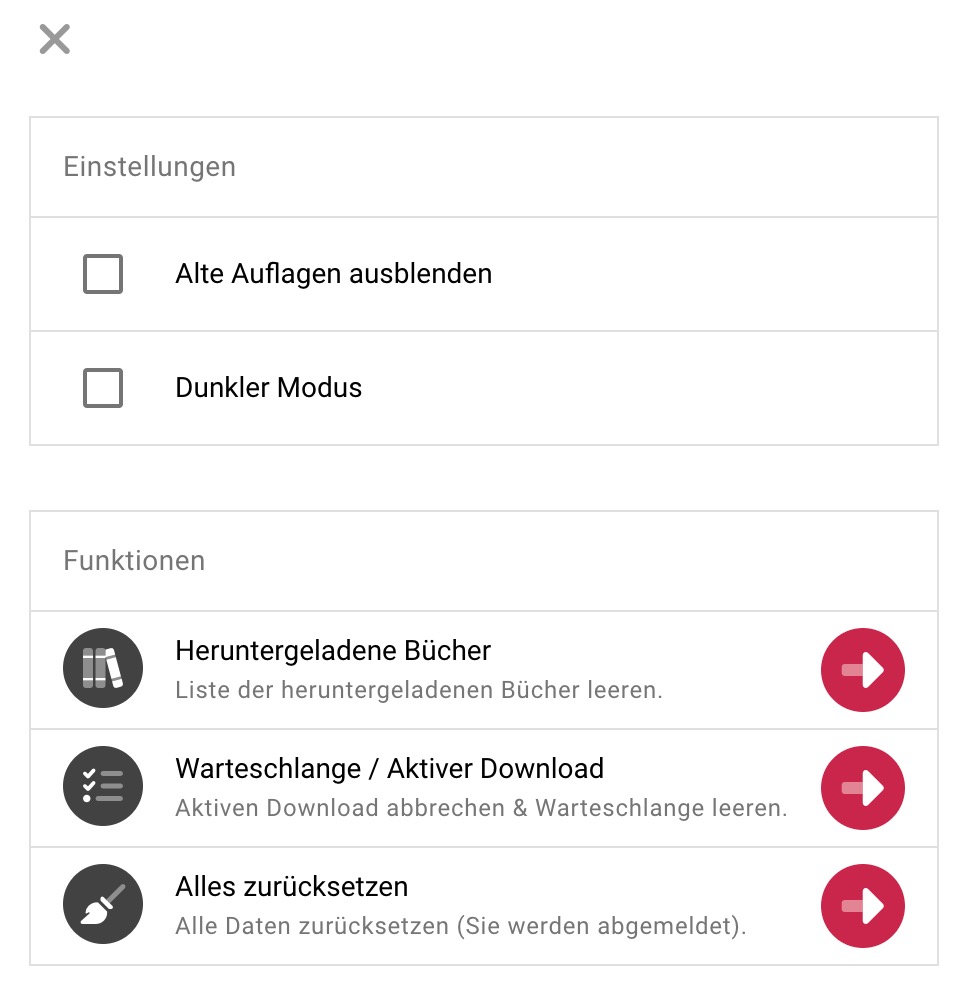Click the Heruntergeladene Bücher row text
Image resolution: width=960 pixels, height=990 pixels.
click(x=333, y=650)
